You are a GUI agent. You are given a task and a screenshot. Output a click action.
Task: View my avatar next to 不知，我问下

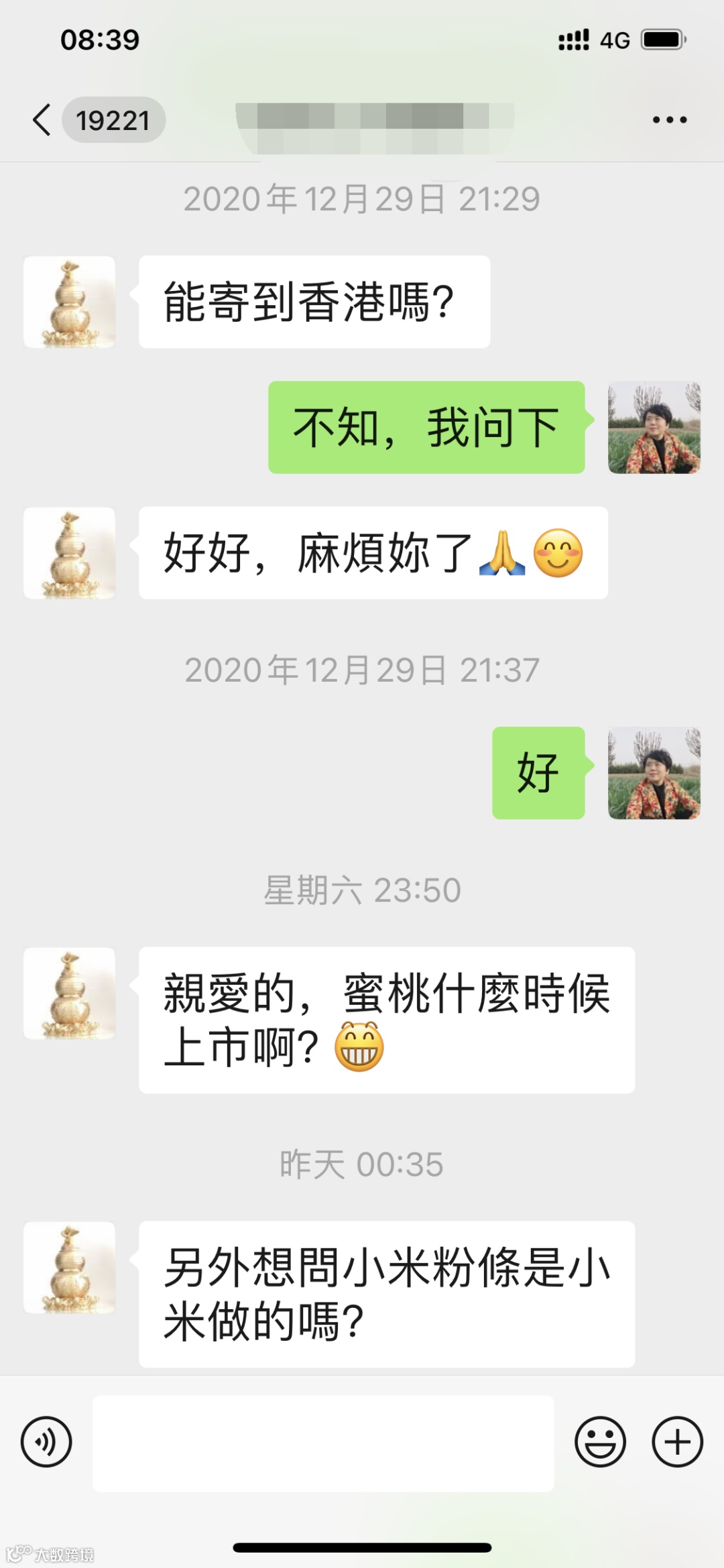click(654, 428)
